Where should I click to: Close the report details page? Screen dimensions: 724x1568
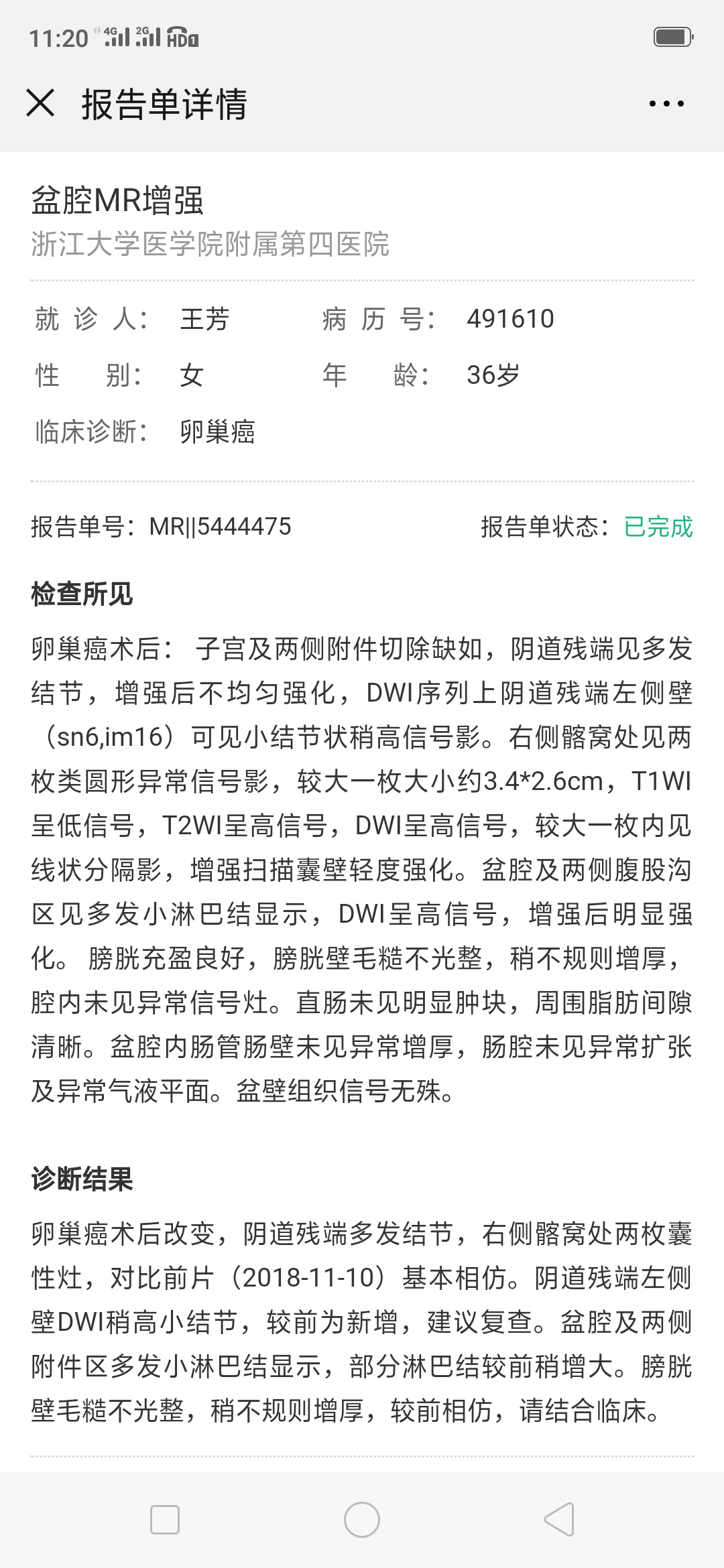click(40, 104)
